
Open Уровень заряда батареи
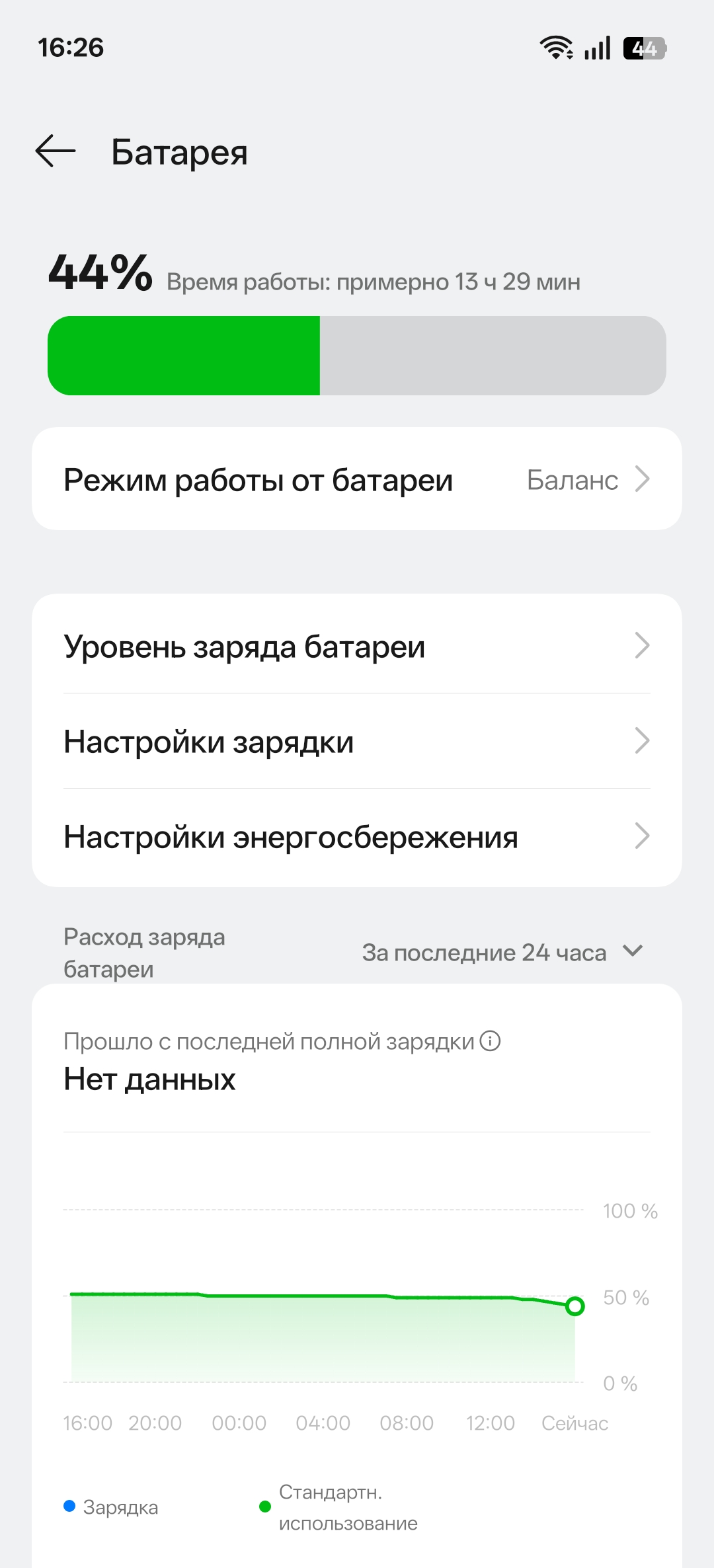357,646
